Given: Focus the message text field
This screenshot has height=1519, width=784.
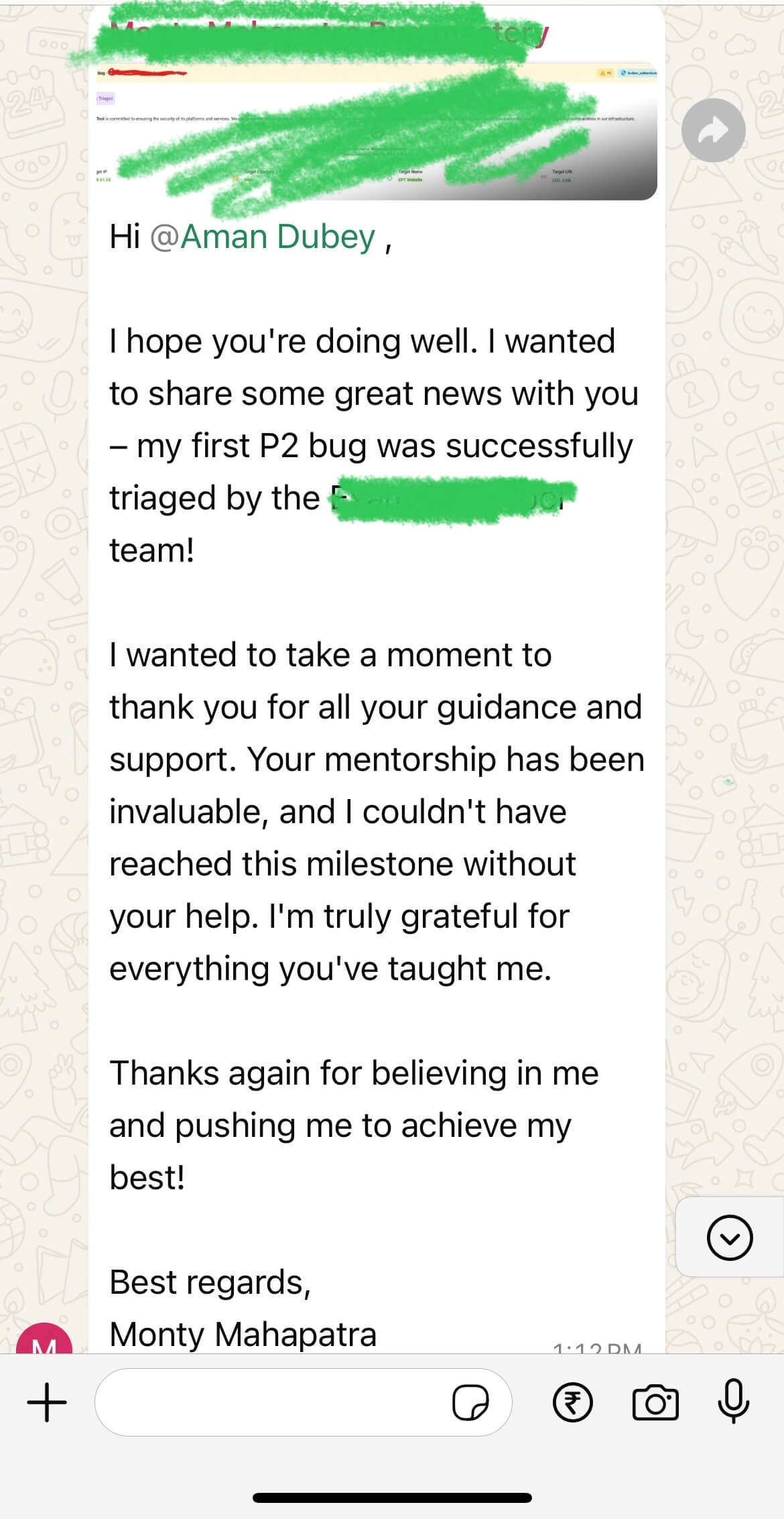Looking at the screenshot, I should coord(268,1402).
